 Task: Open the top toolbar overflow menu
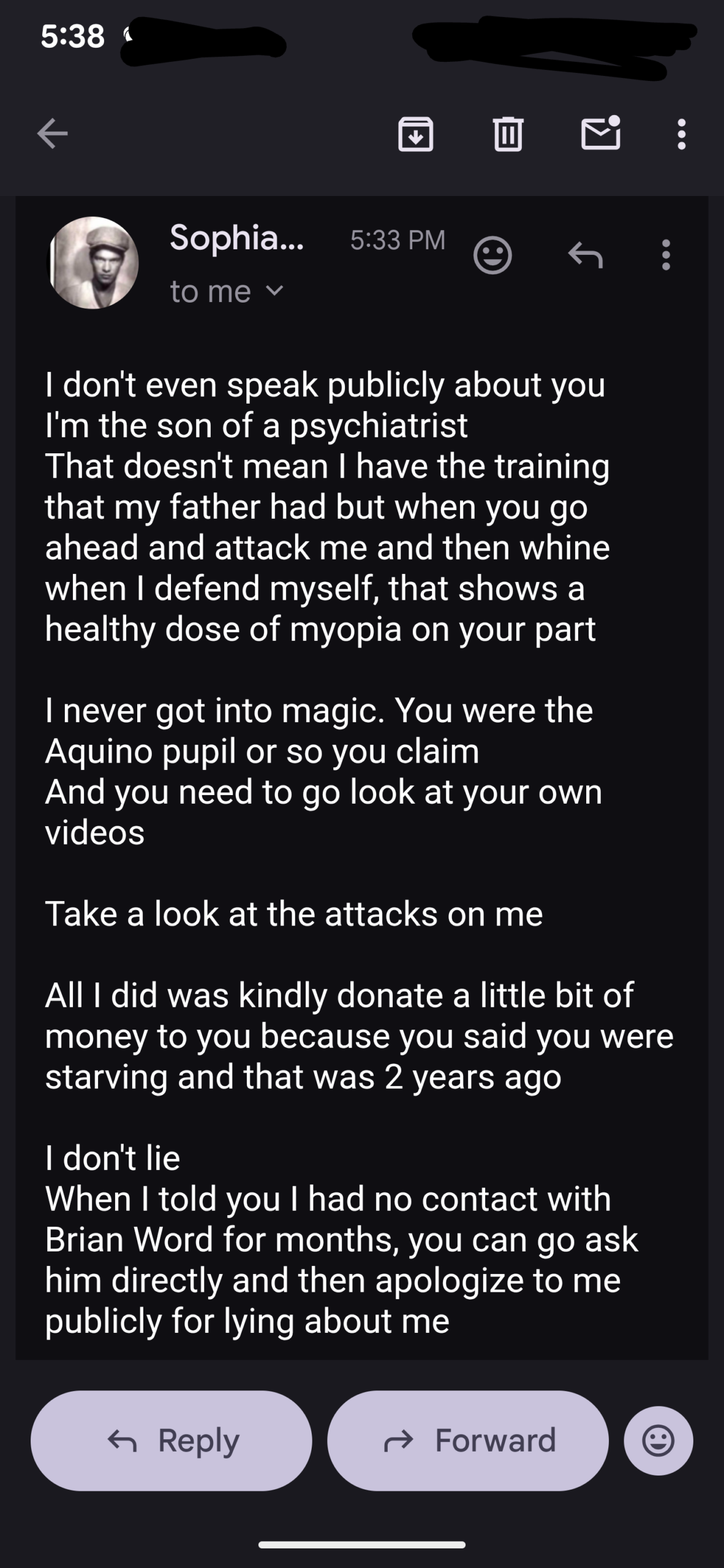681,134
